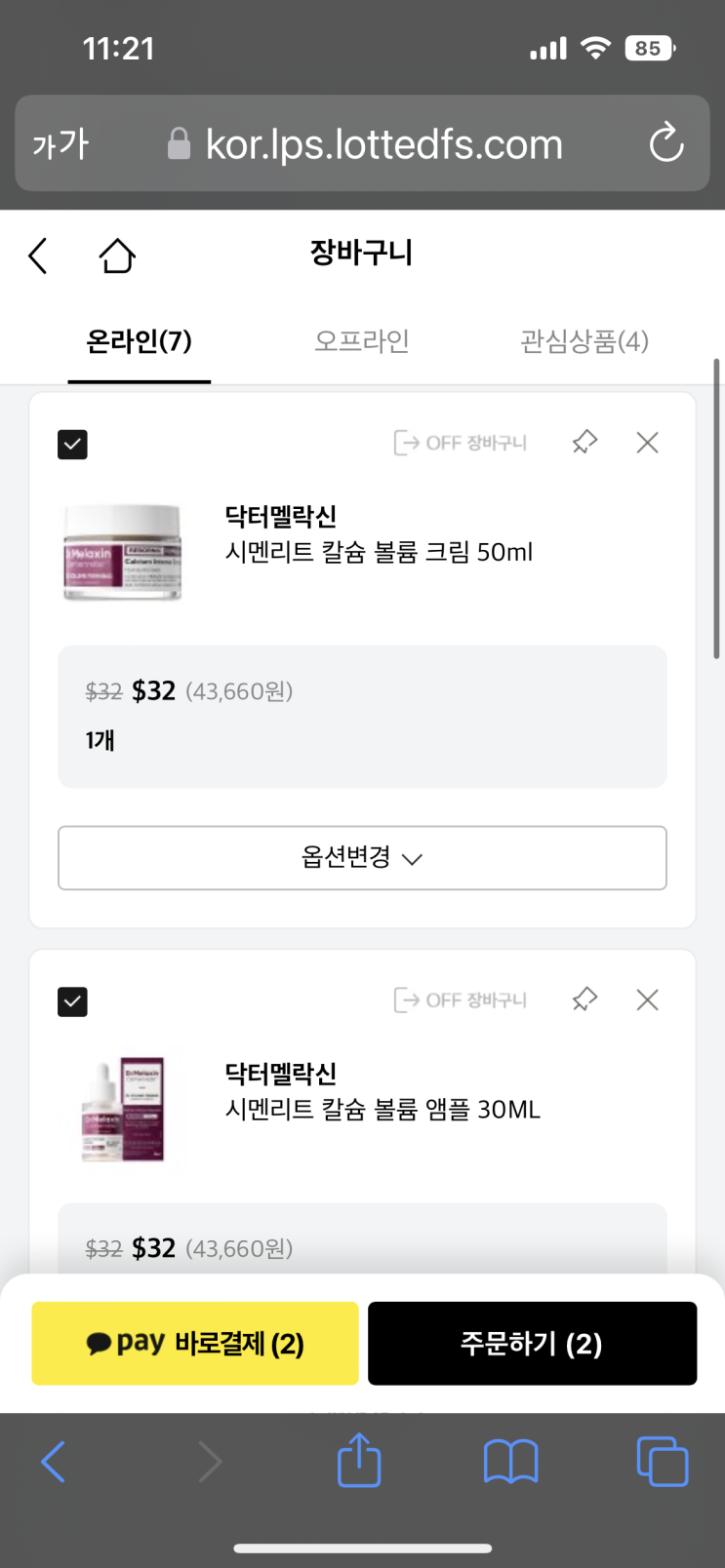Pin the 볼륨 크림 50ml item
725x1568 pixels.
pos(584,442)
